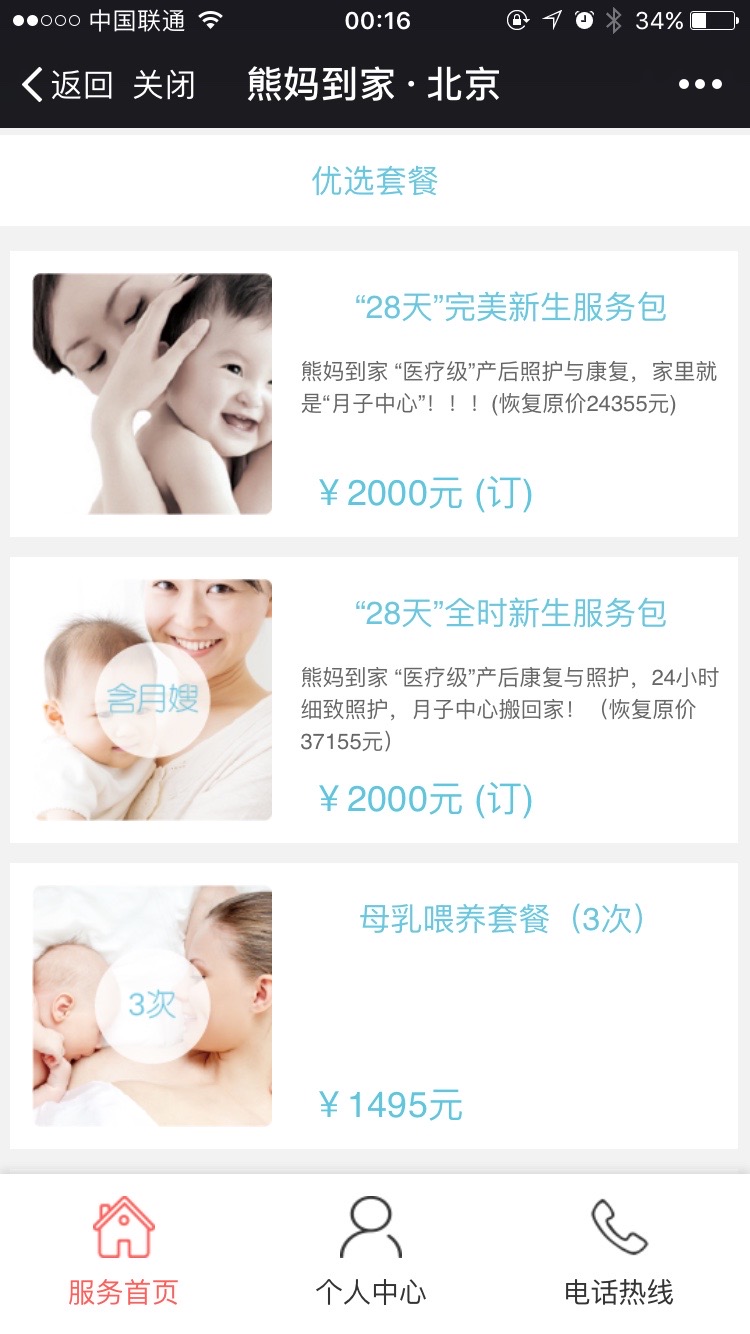Tap 关闭 to close the page
The image size is (750, 1334).
(164, 85)
